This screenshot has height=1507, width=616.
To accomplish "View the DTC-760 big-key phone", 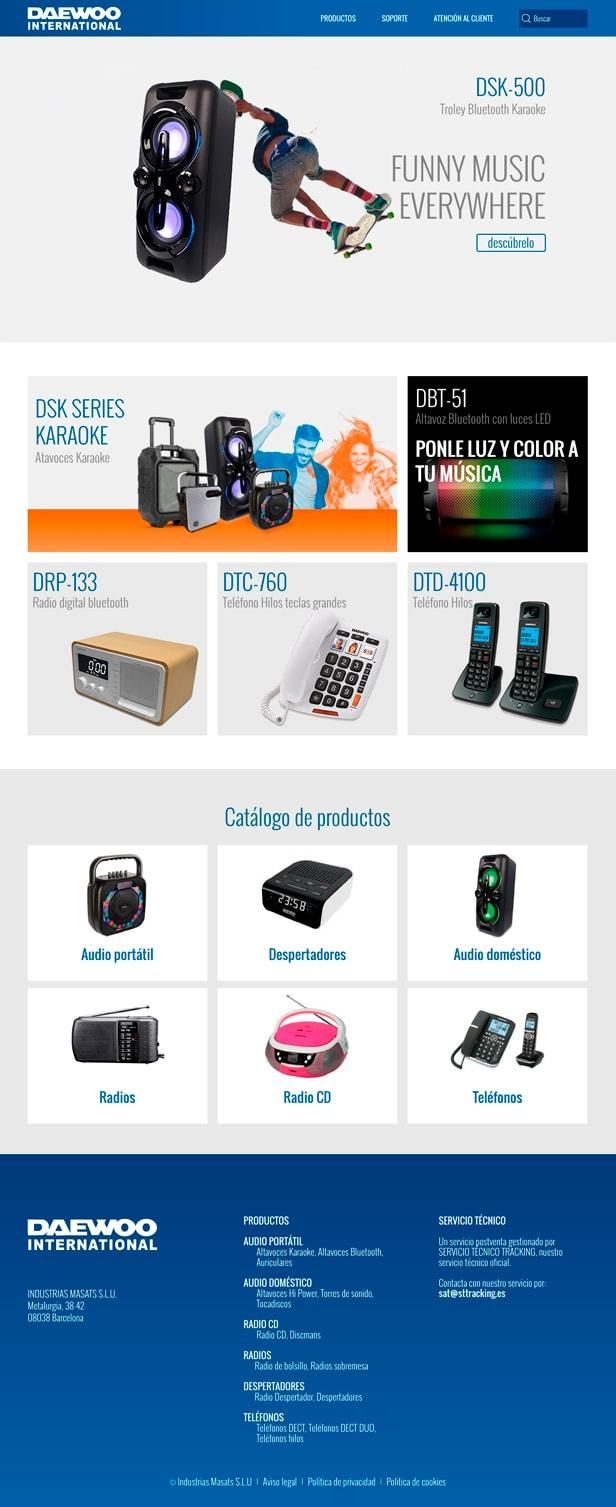I will click(307, 649).
